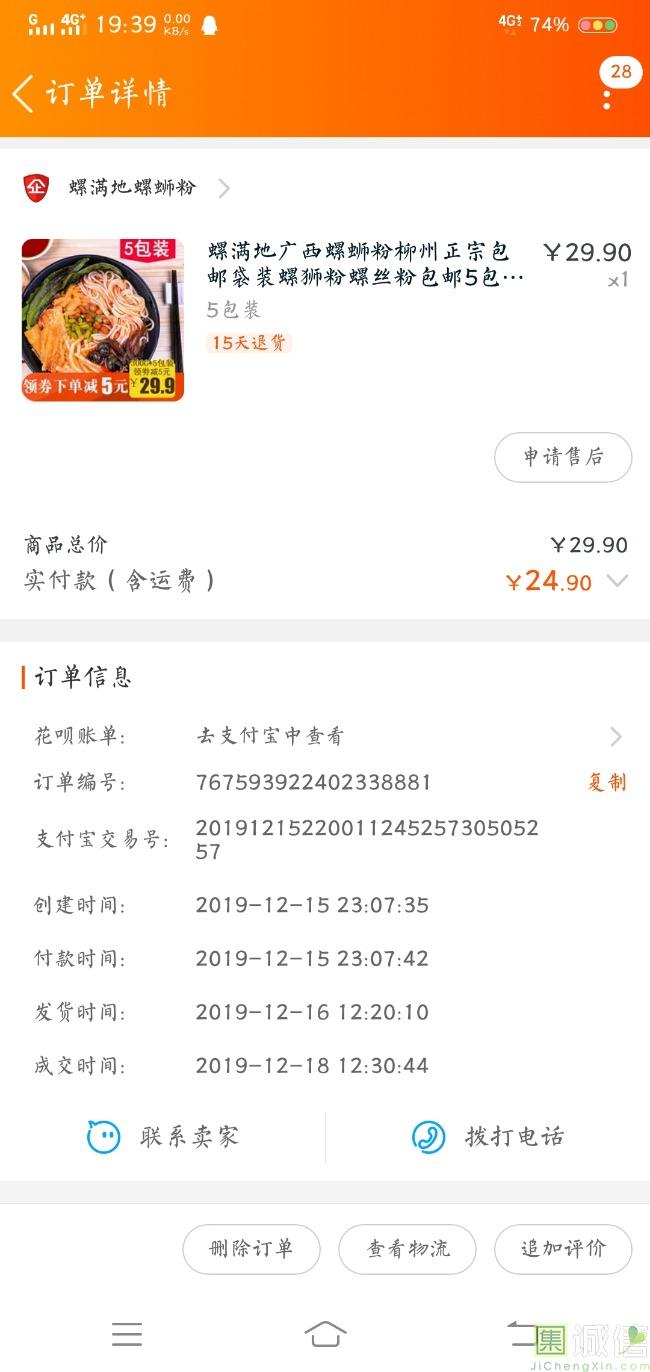The image size is (650, 1372).
Task: Open the 螺满地螺蛳粉 store page
Action: pyautogui.click(x=132, y=187)
